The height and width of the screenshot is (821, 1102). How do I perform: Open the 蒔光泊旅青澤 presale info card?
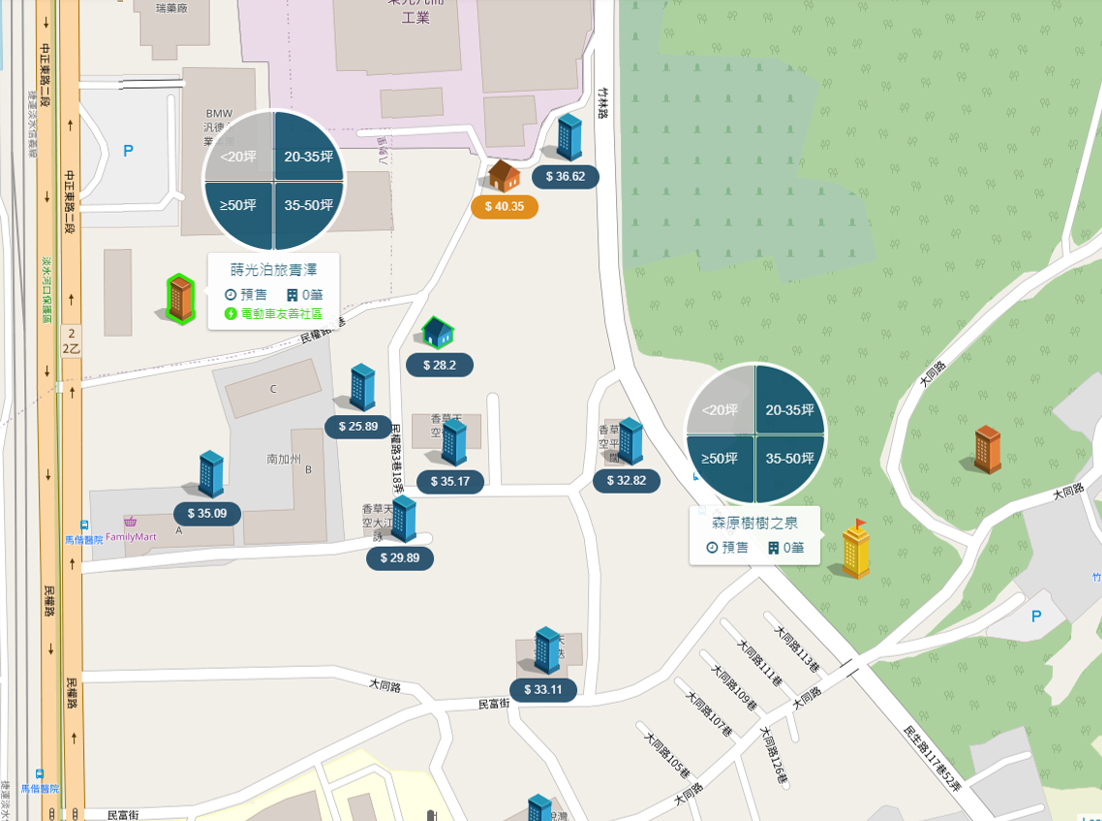pyautogui.click(x=273, y=291)
